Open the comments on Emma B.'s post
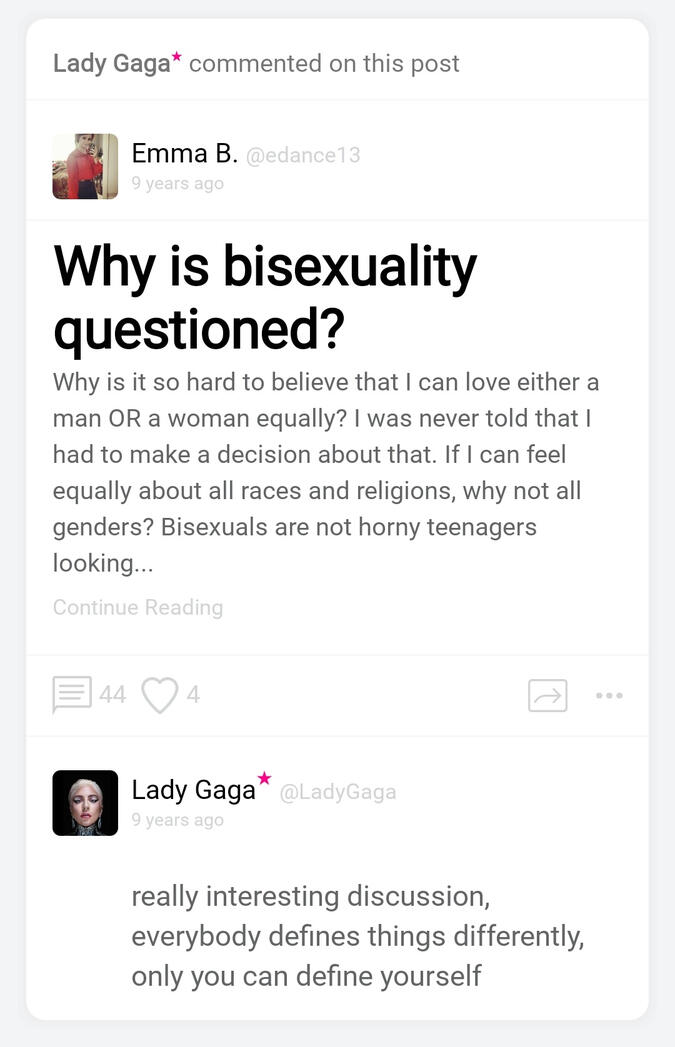This screenshot has width=675, height=1047. 73,694
